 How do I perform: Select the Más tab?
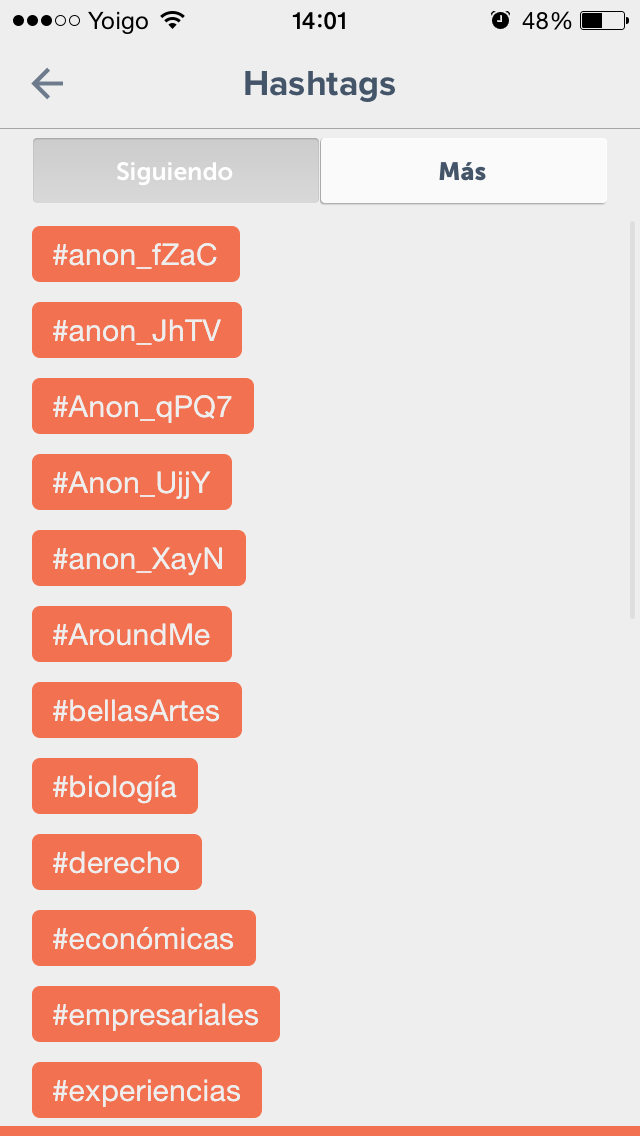(x=463, y=171)
